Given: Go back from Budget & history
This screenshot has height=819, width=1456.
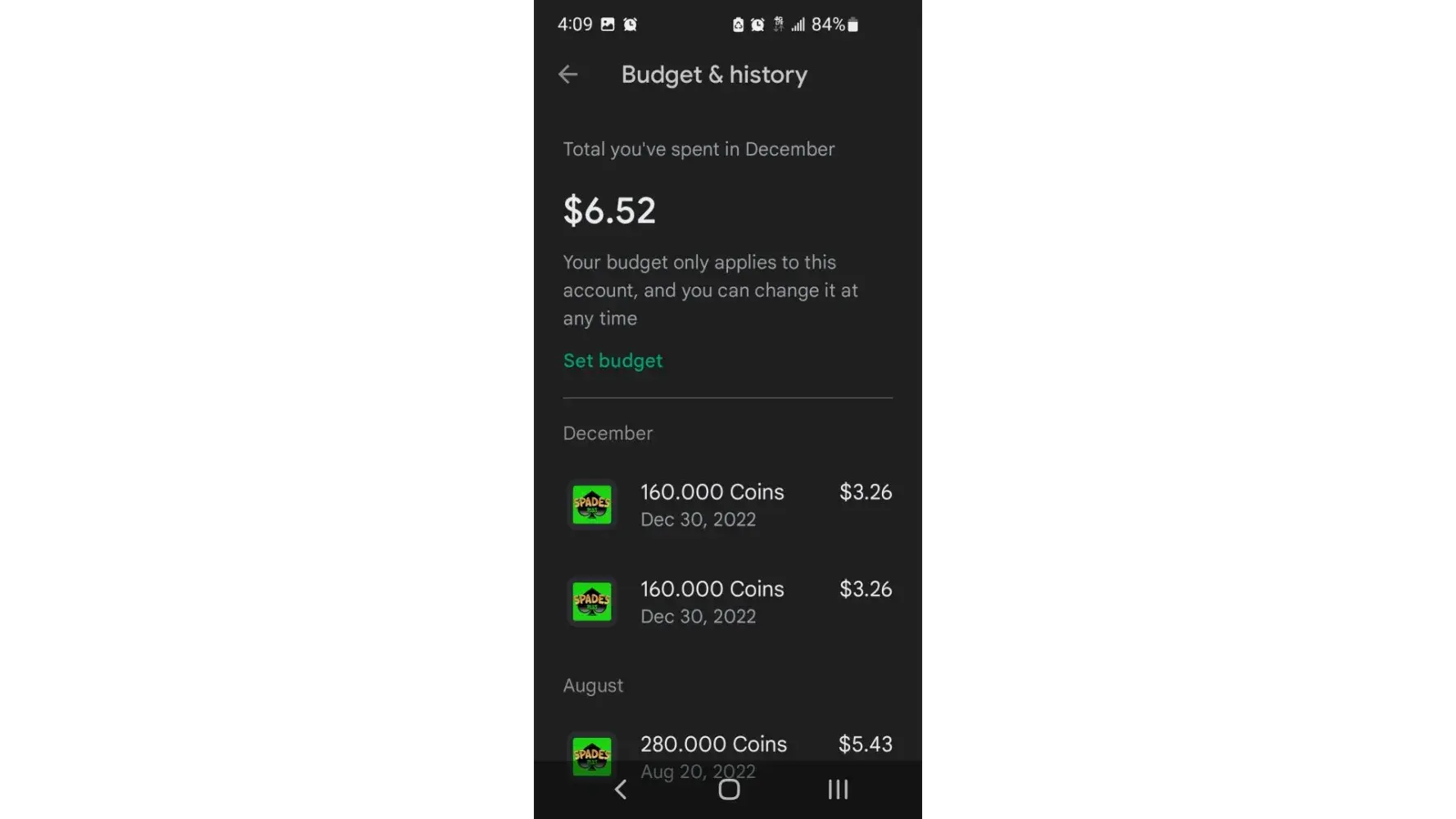Looking at the screenshot, I should (x=568, y=75).
